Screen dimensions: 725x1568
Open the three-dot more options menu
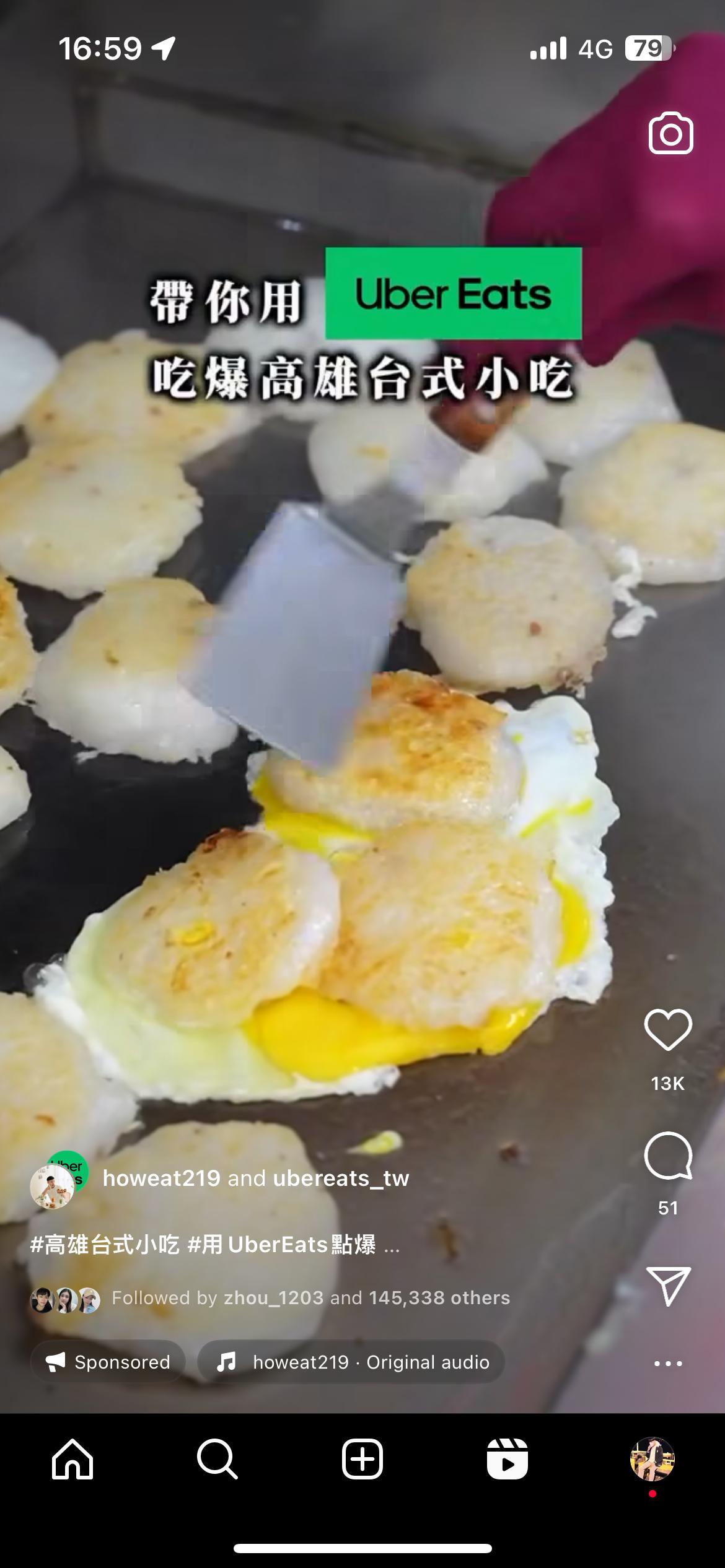pos(668,1363)
